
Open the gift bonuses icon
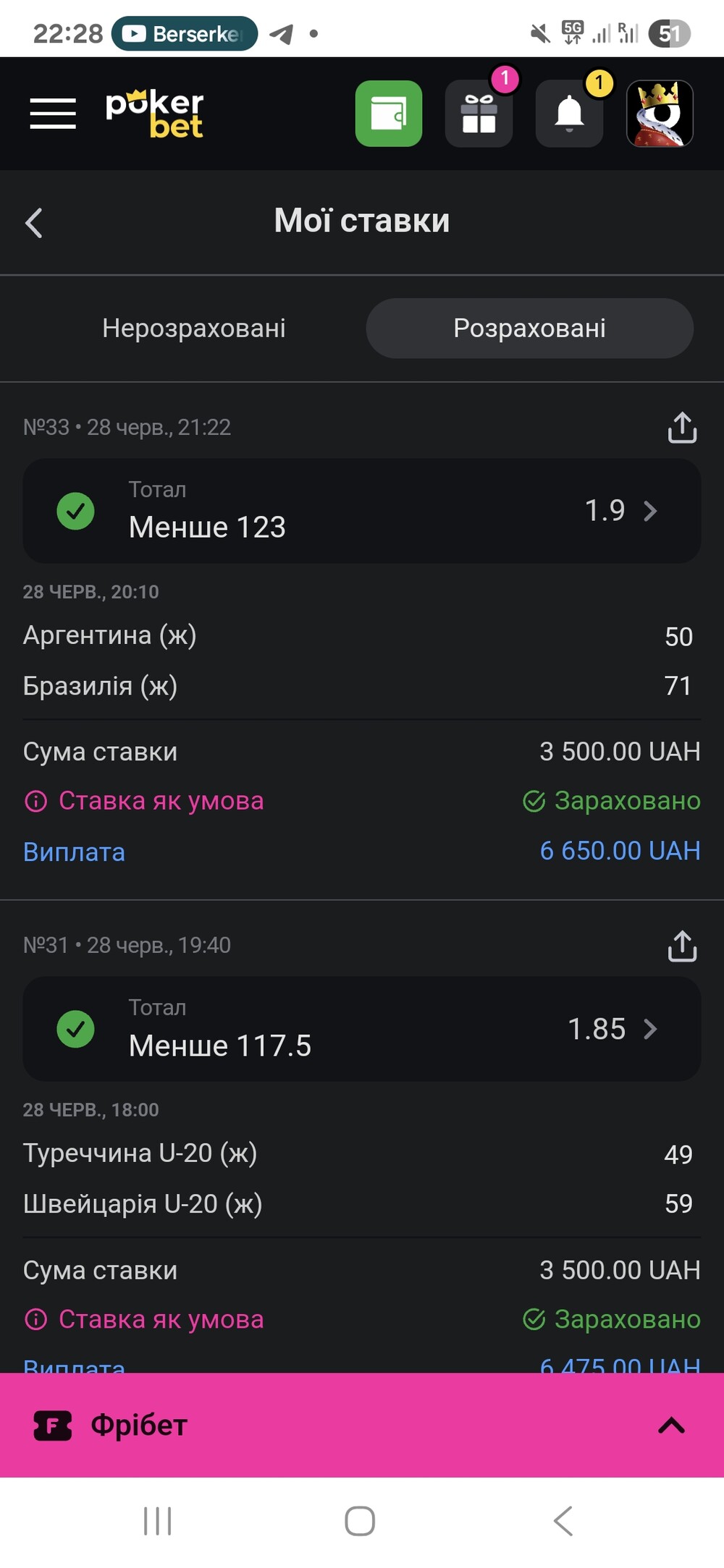click(x=479, y=114)
